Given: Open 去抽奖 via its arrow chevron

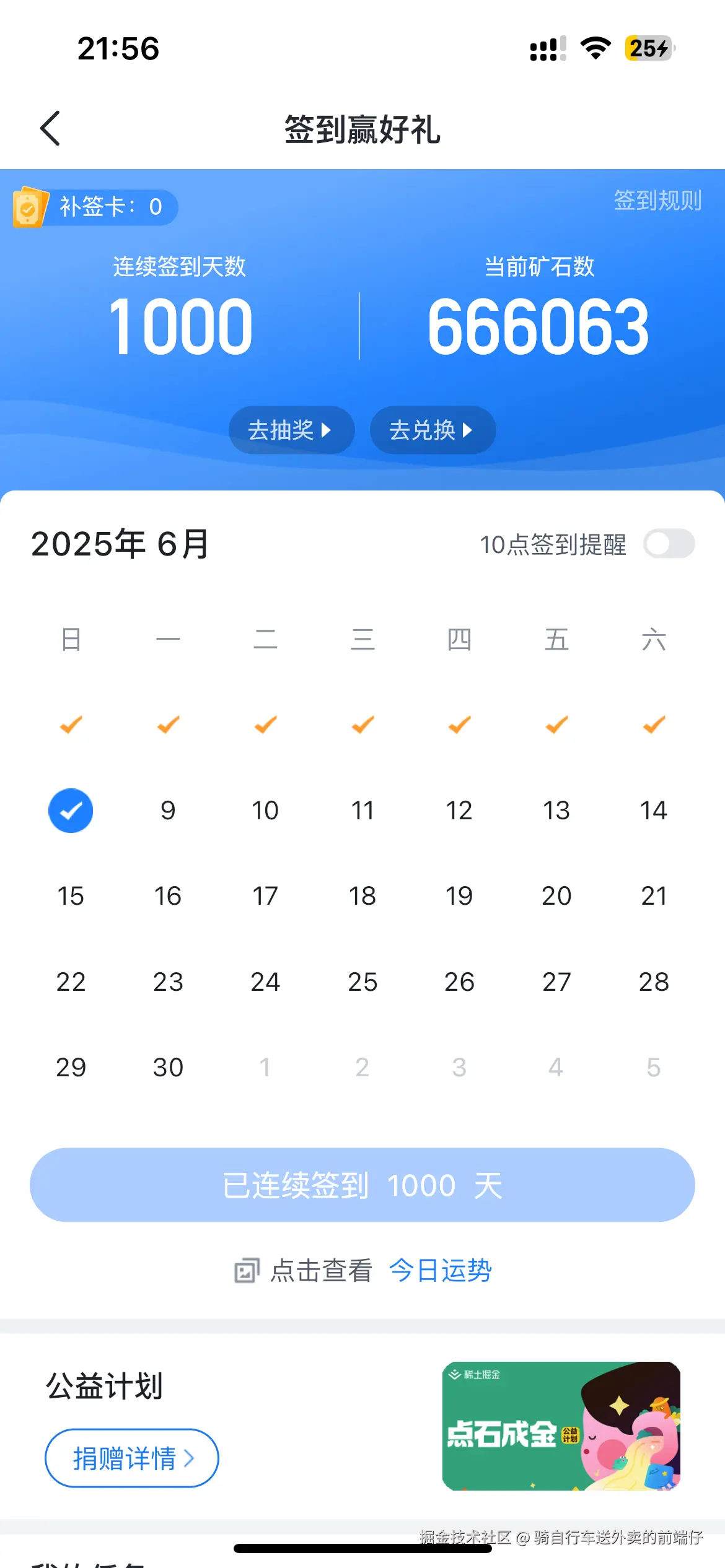Looking at the screenshot, I should (x=327, y=430).
